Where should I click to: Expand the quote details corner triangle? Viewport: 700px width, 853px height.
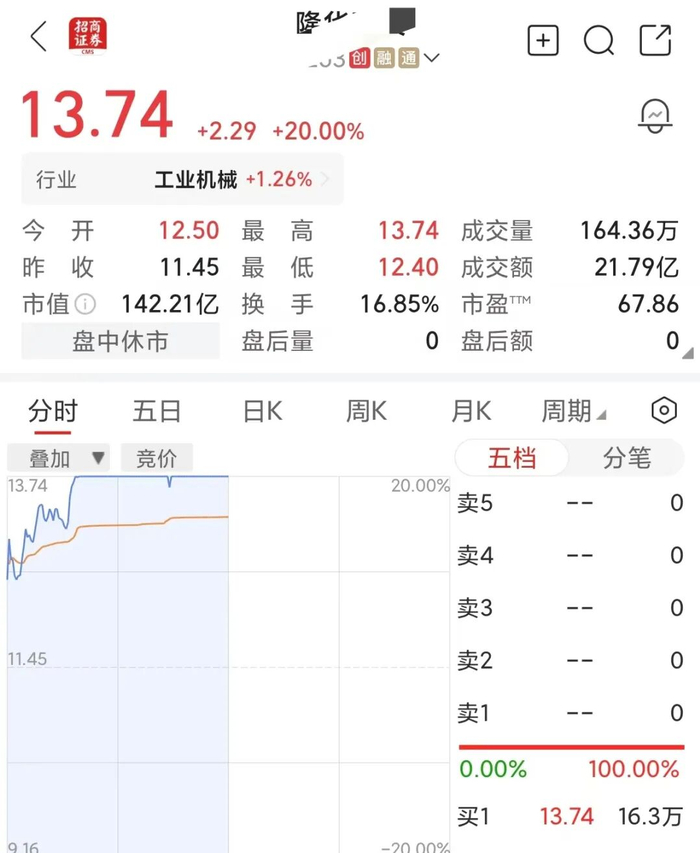click(687, 353)
